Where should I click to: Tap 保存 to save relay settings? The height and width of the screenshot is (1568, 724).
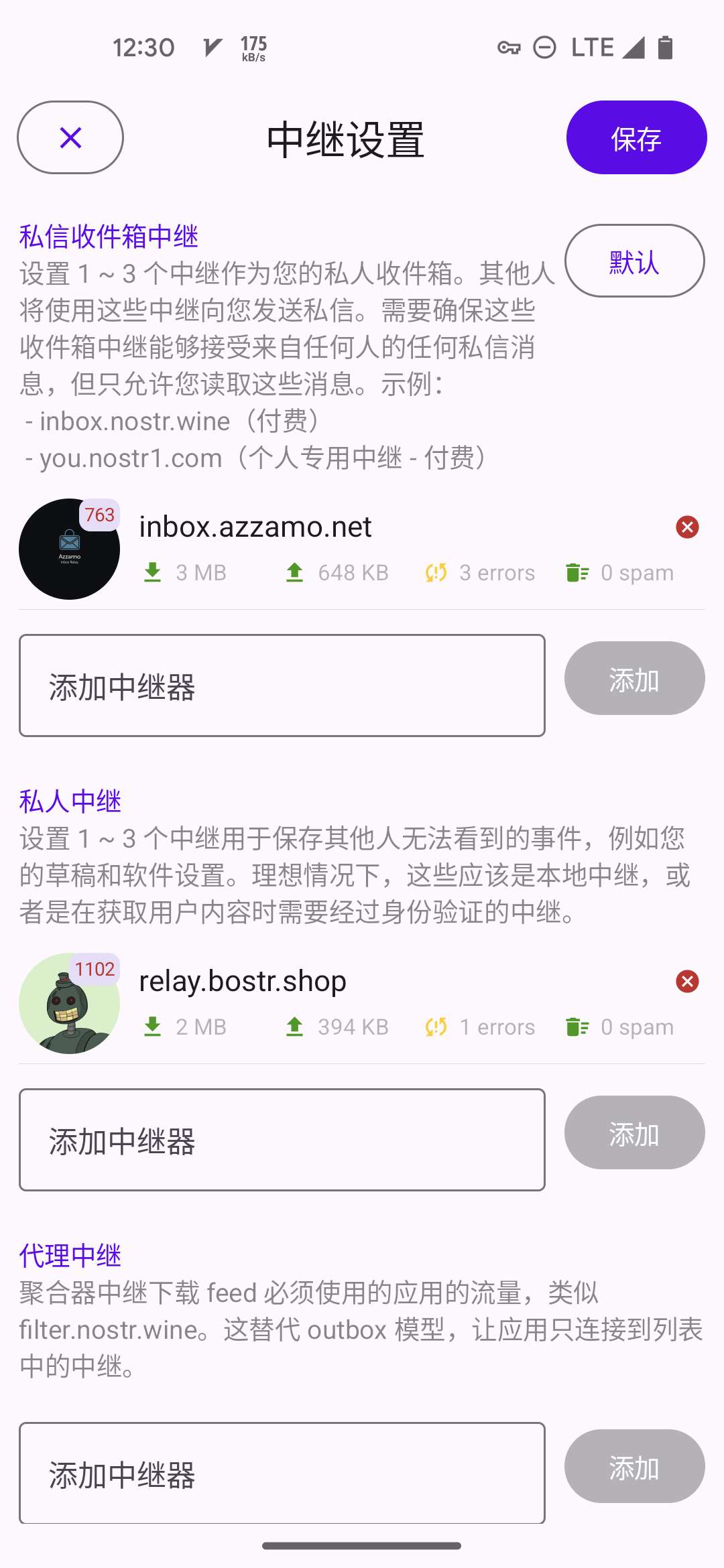[x=636, y=137]
